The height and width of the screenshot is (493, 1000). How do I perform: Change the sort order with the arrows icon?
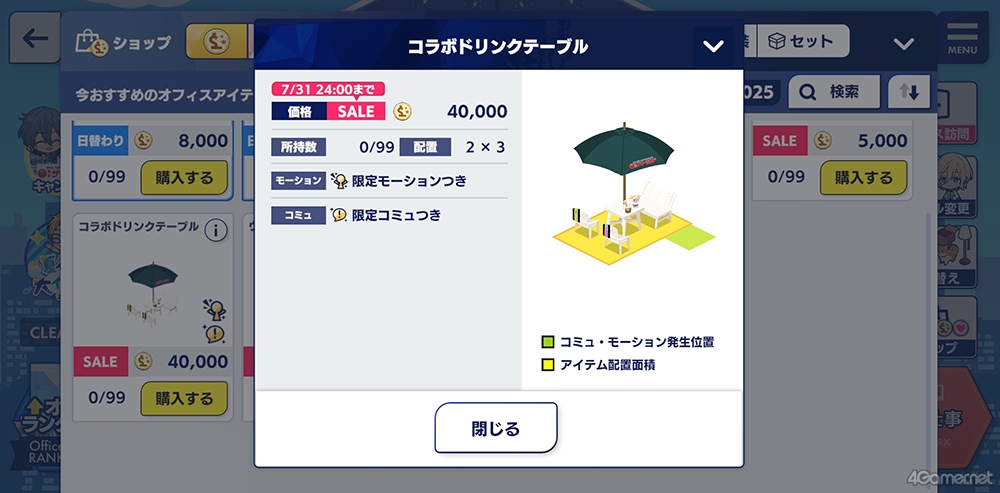(909, 92)
